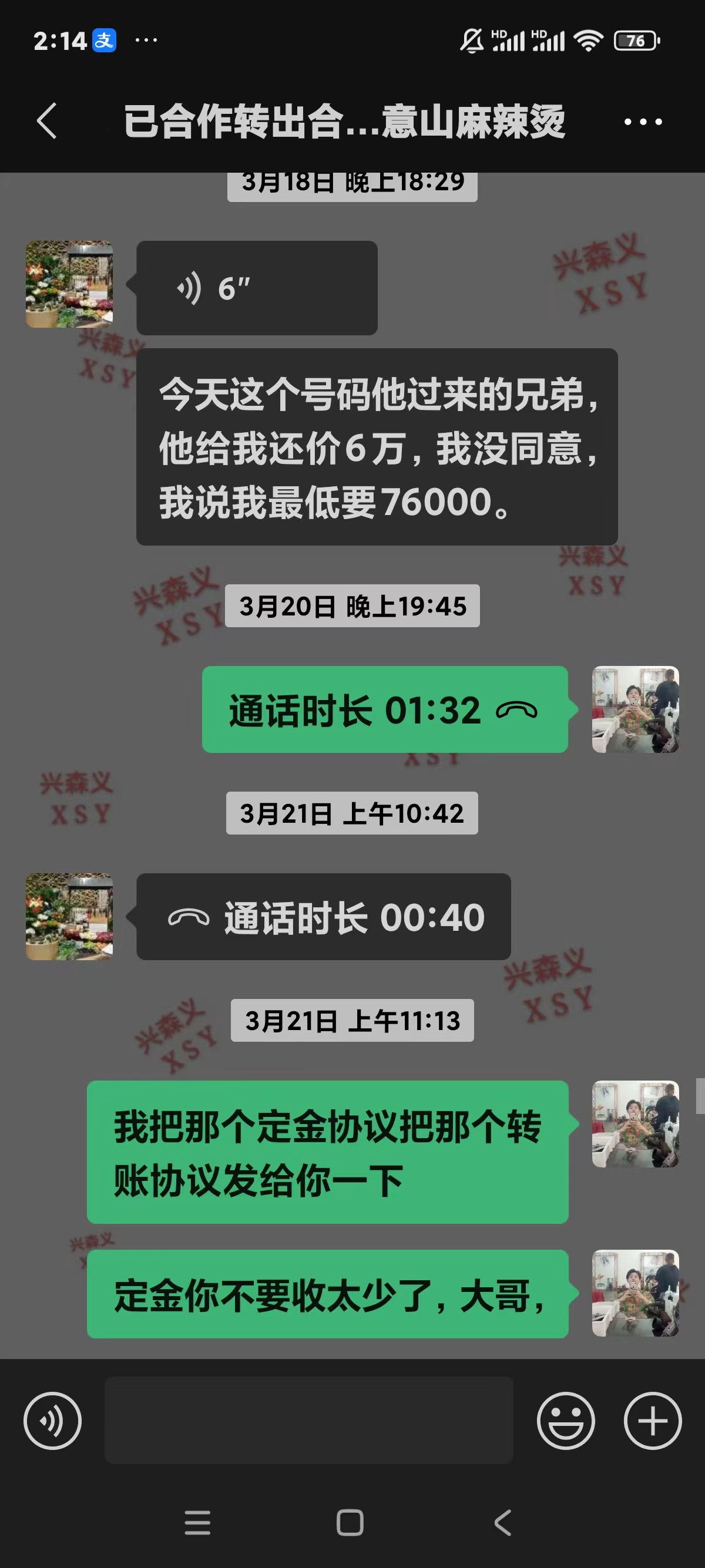Image resolution: width=705 pixels, height=1568 pixels.
Task: Open the emoji picker
Action: 566,1421
